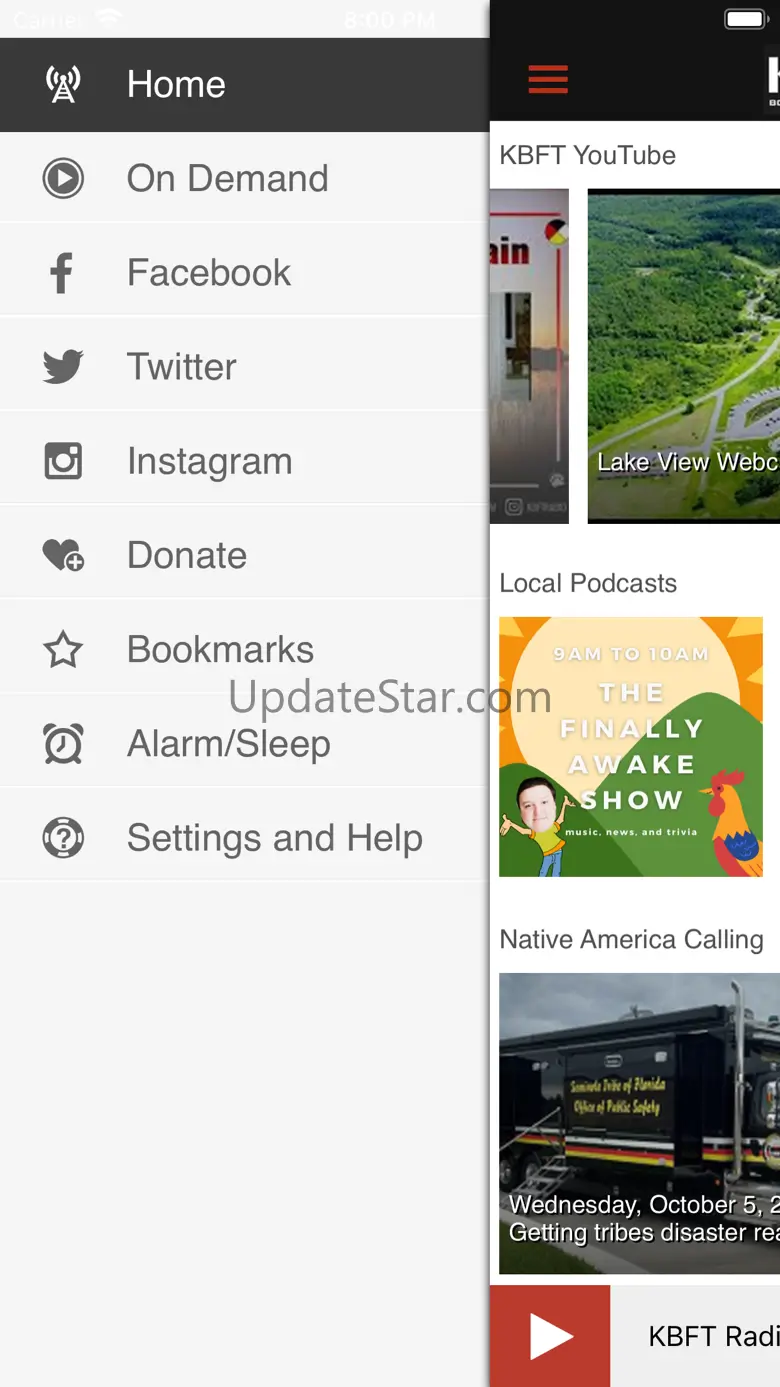Open The Finally Awake Show podcast
Viewport: 780px width, 1387px height.
tap(631, 747)
